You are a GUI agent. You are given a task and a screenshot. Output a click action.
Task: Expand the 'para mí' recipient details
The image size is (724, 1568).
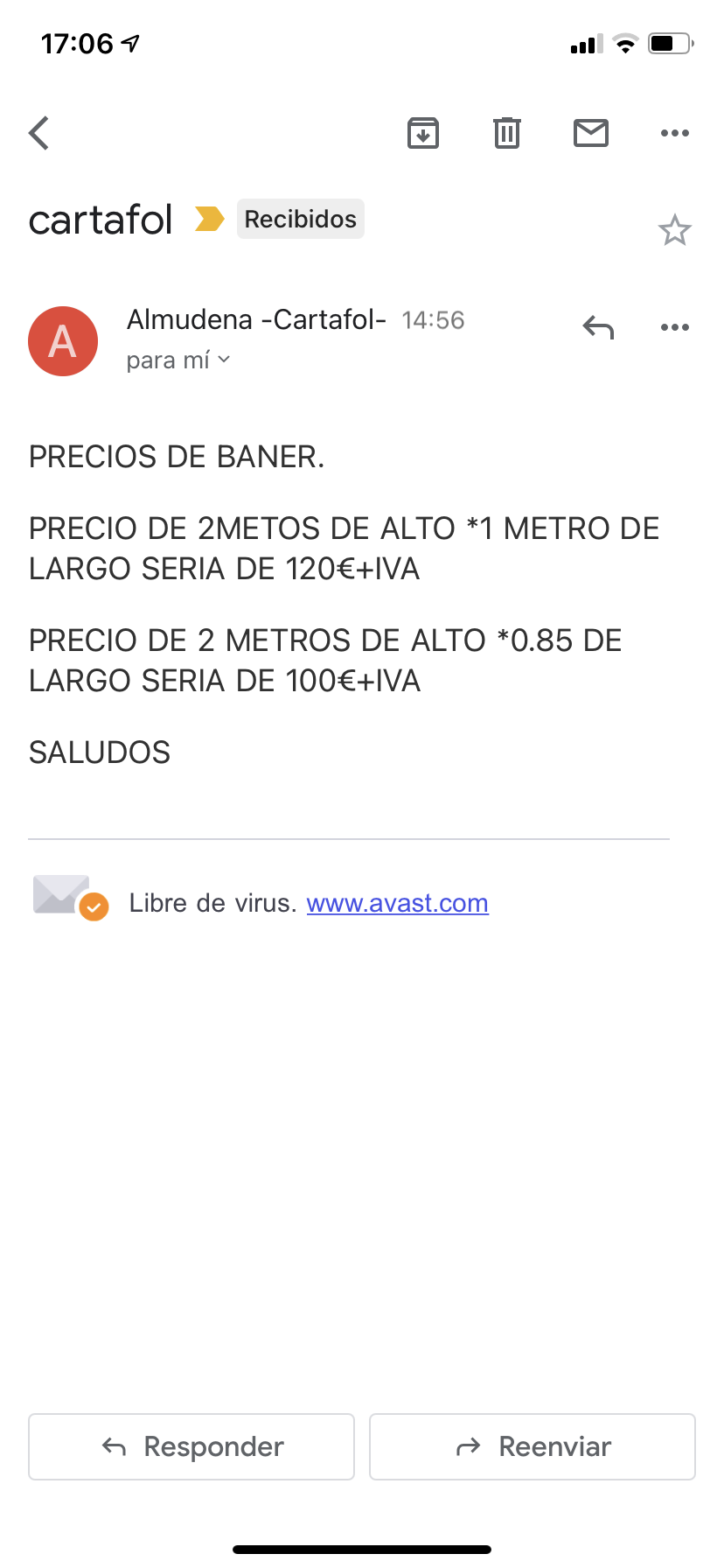tap(178, 360)
